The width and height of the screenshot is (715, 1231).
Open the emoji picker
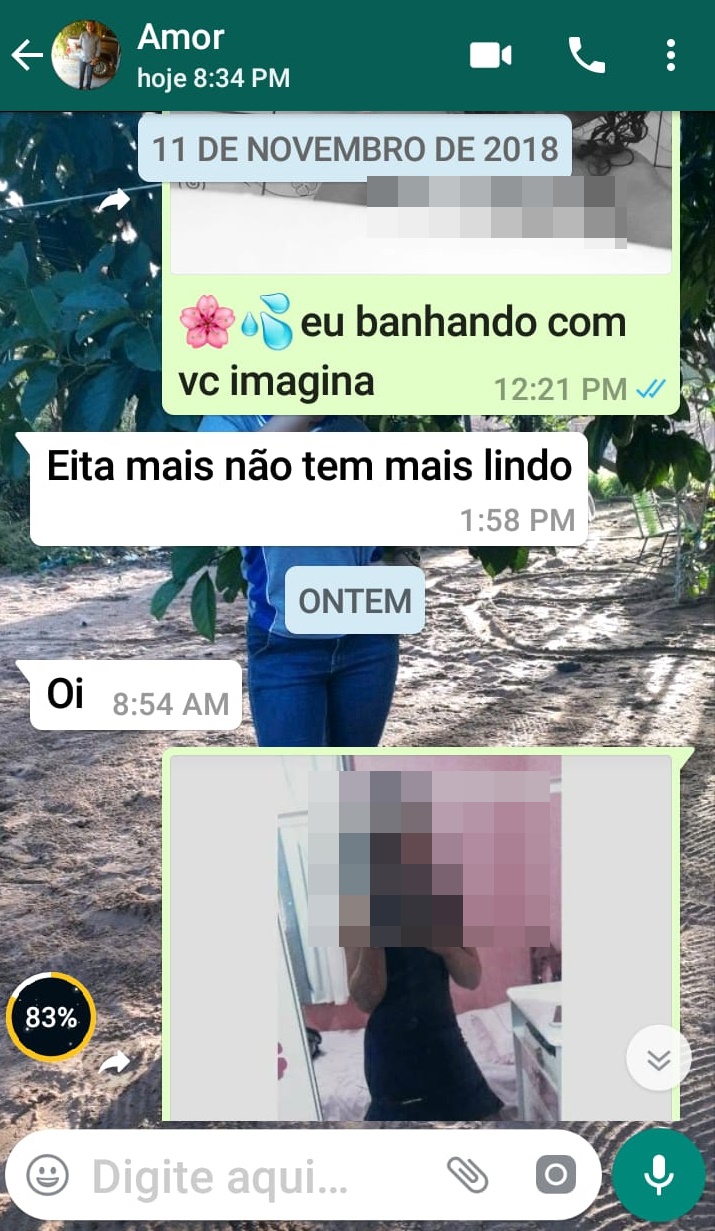[47, 1176]
